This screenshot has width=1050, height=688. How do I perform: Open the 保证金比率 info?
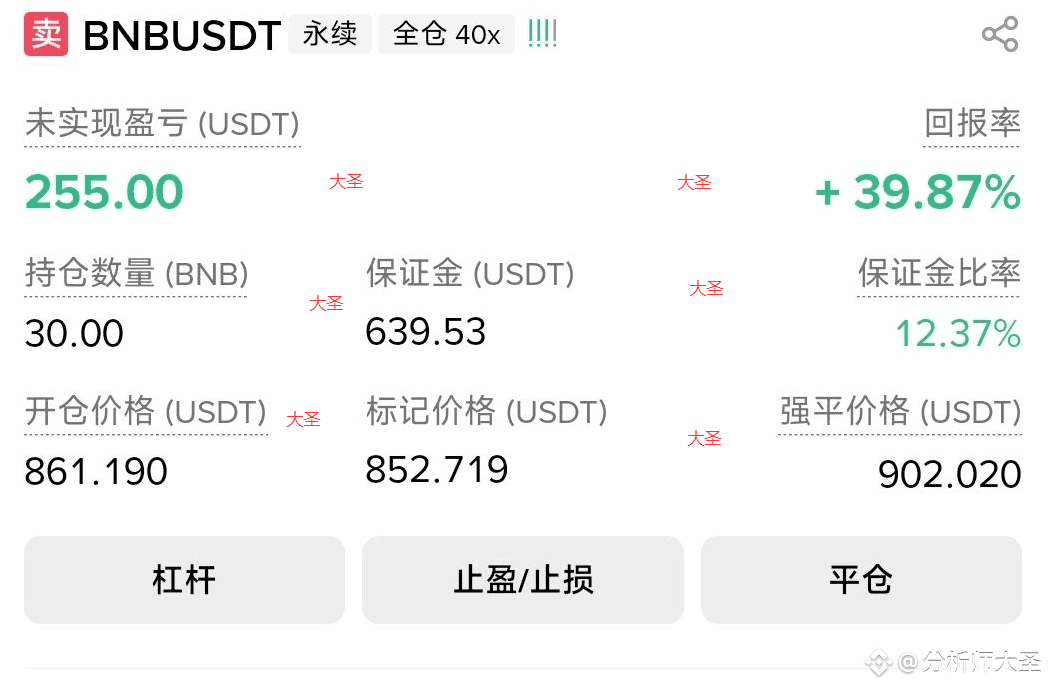click(x=939, y=273)
